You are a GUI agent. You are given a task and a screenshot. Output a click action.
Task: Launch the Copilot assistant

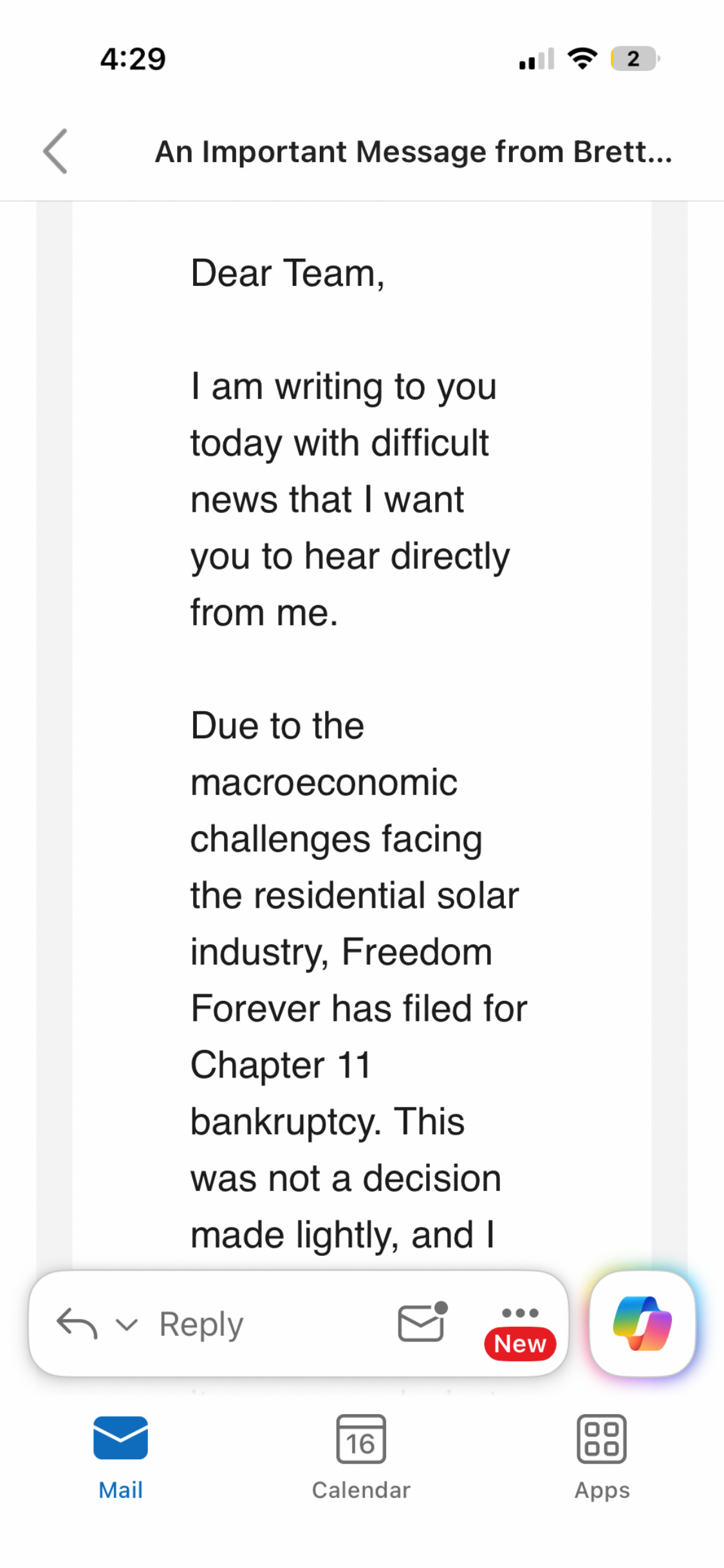pos(642,1323)
